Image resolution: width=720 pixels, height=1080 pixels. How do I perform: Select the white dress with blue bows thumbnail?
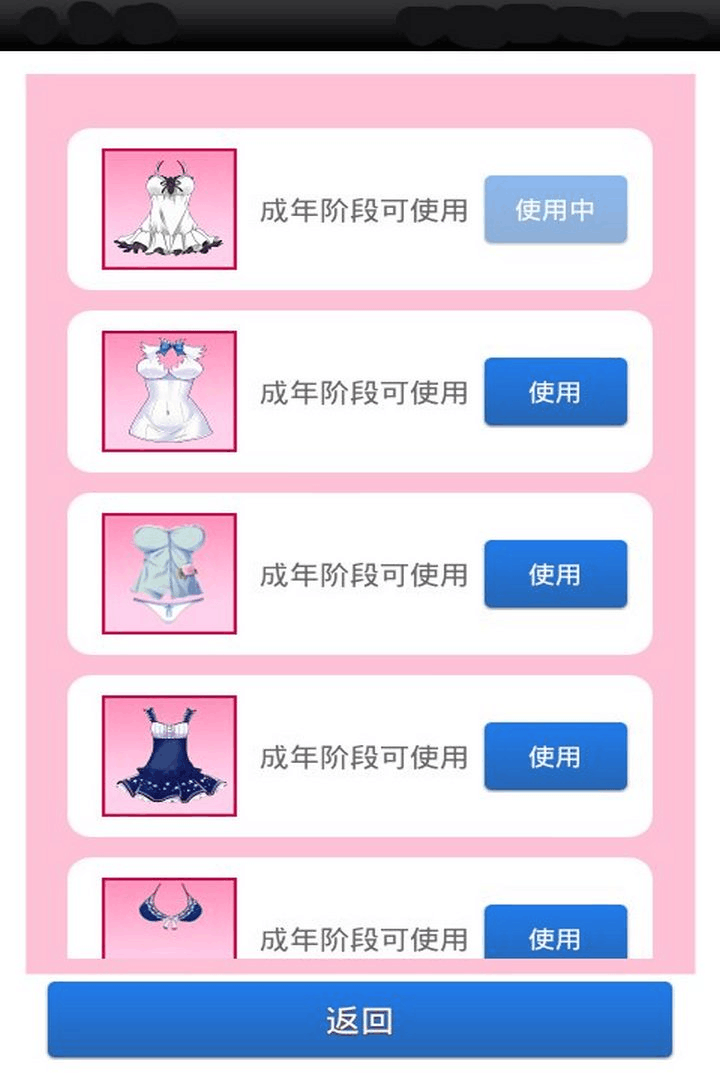tap(169, 392)
